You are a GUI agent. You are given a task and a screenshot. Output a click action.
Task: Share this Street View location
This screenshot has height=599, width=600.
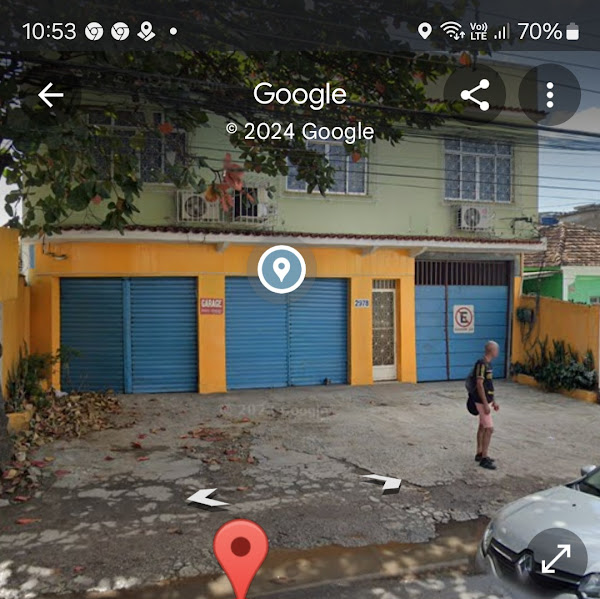475,95
